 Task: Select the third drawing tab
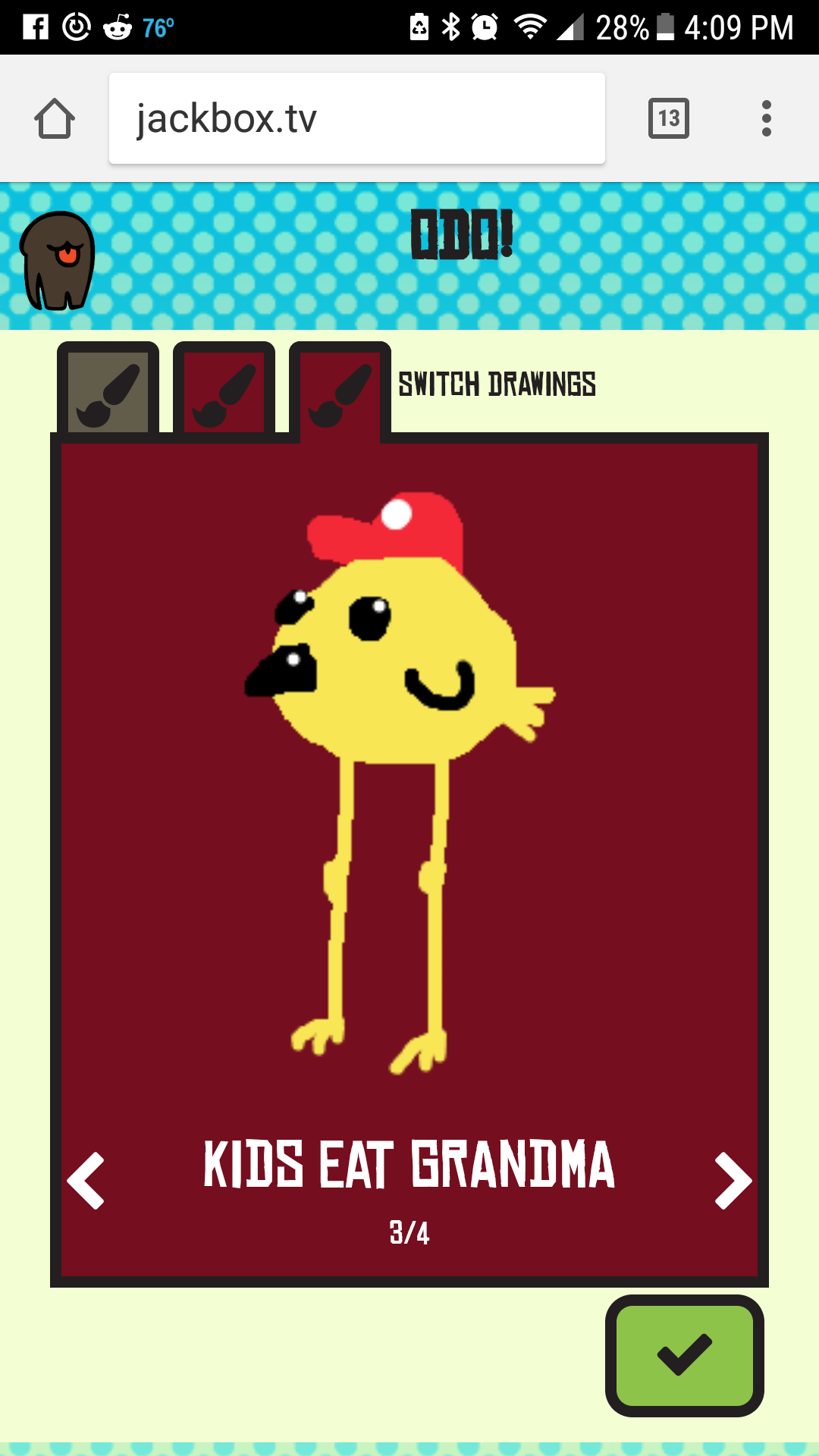pyautogui.click(x=340, y=390)
